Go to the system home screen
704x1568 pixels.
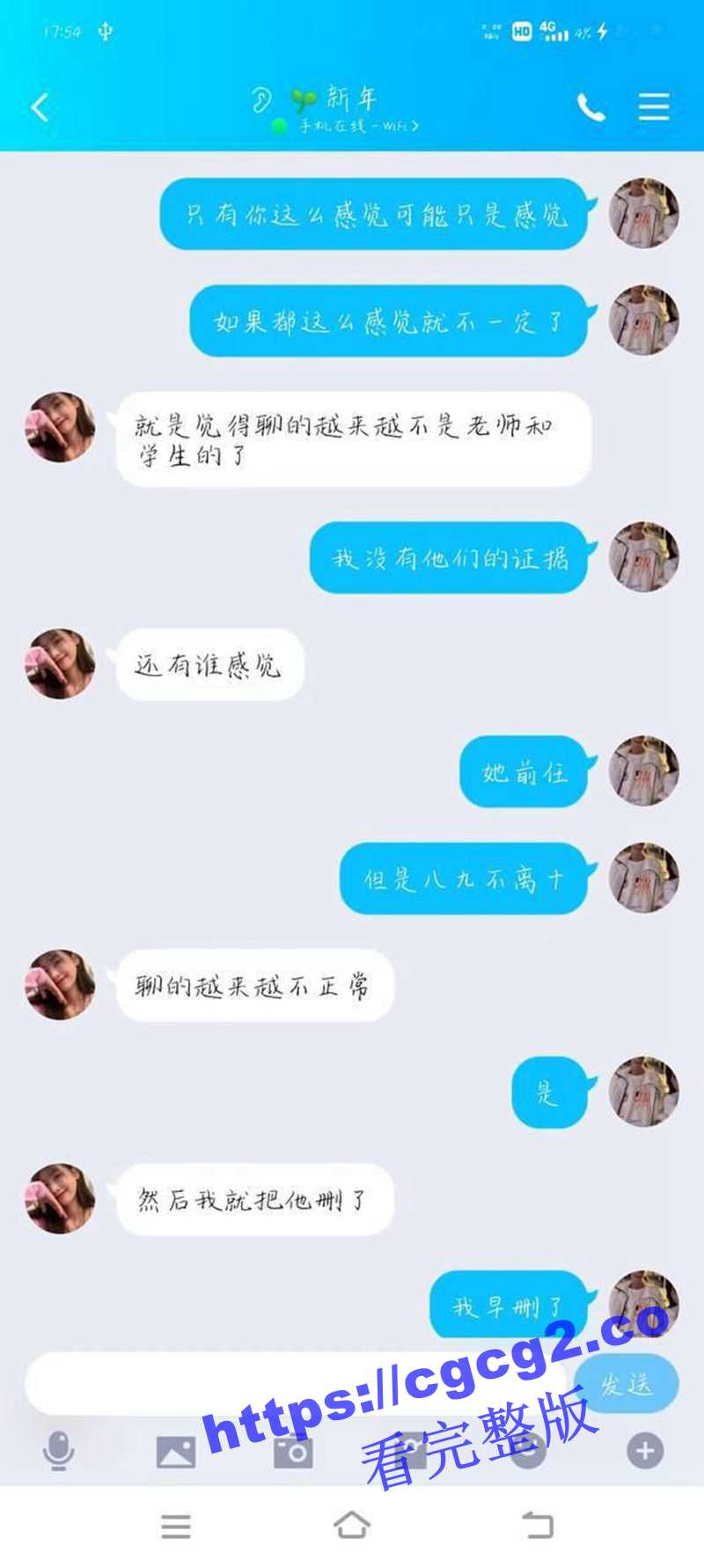click(x=351, y=1525)
